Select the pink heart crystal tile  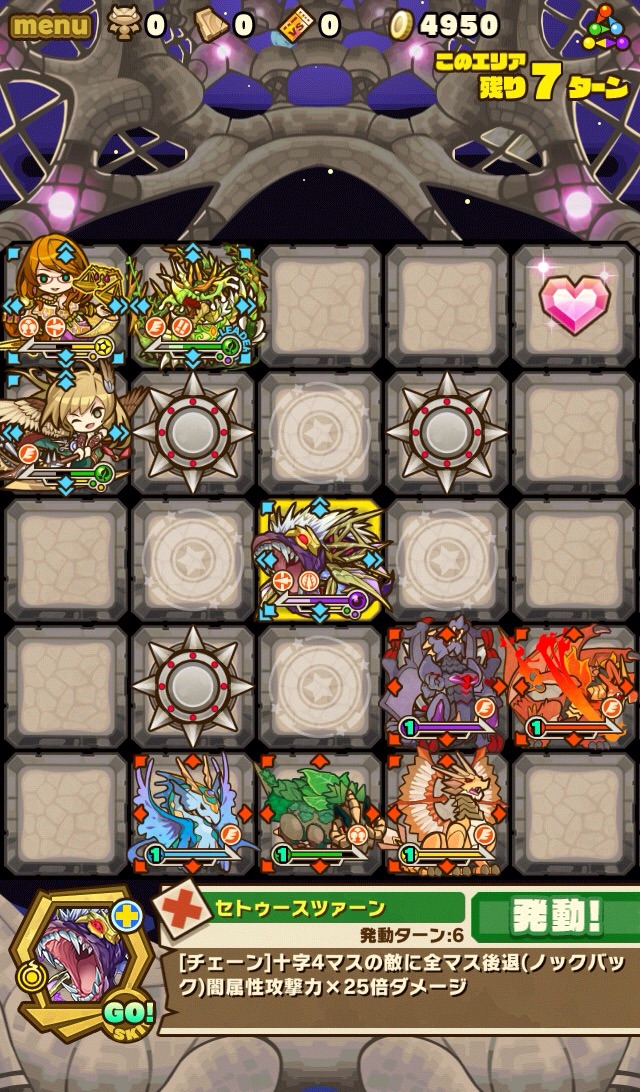pyautogui.click(x=574, y=303)
